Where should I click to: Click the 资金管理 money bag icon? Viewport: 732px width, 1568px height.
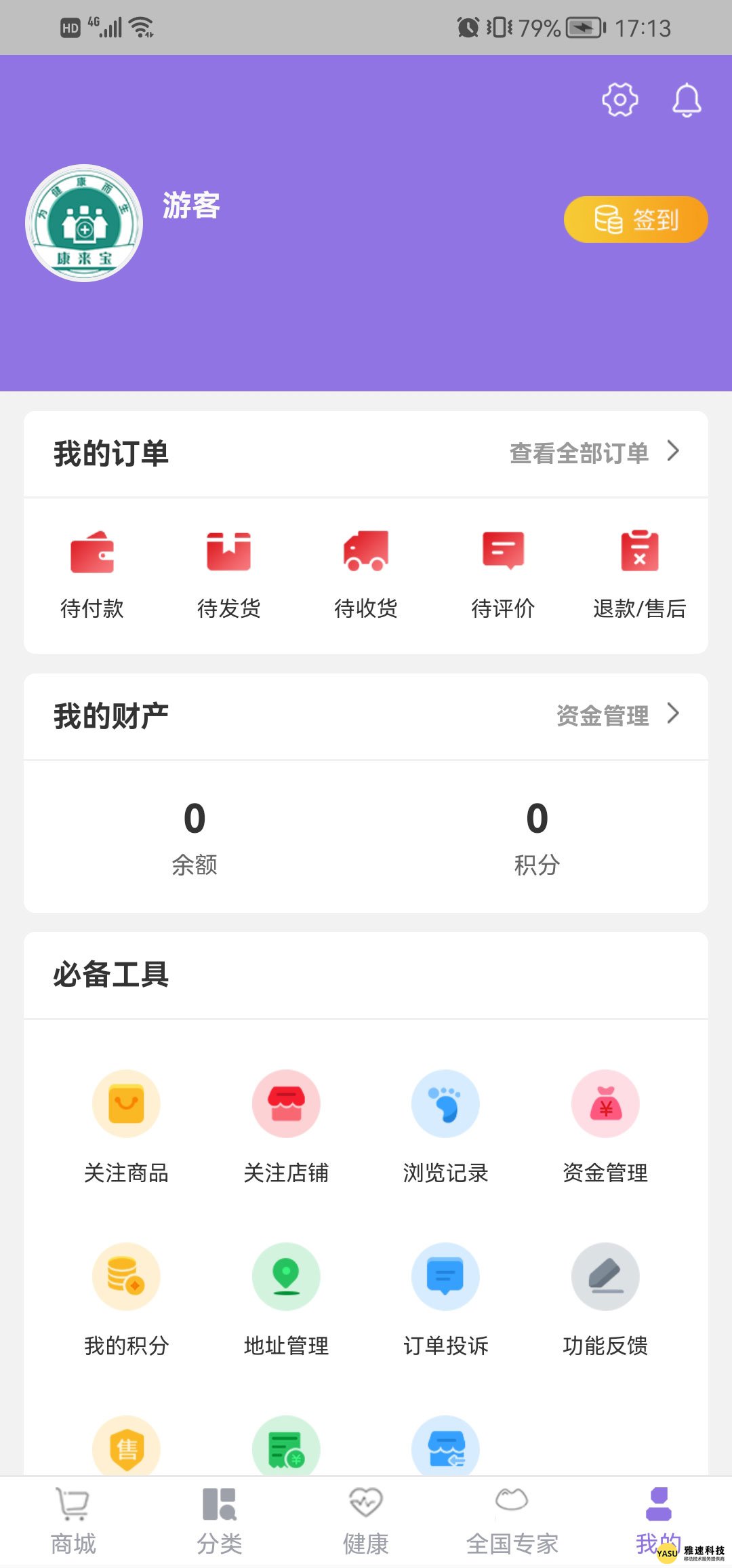(605, 1103)
